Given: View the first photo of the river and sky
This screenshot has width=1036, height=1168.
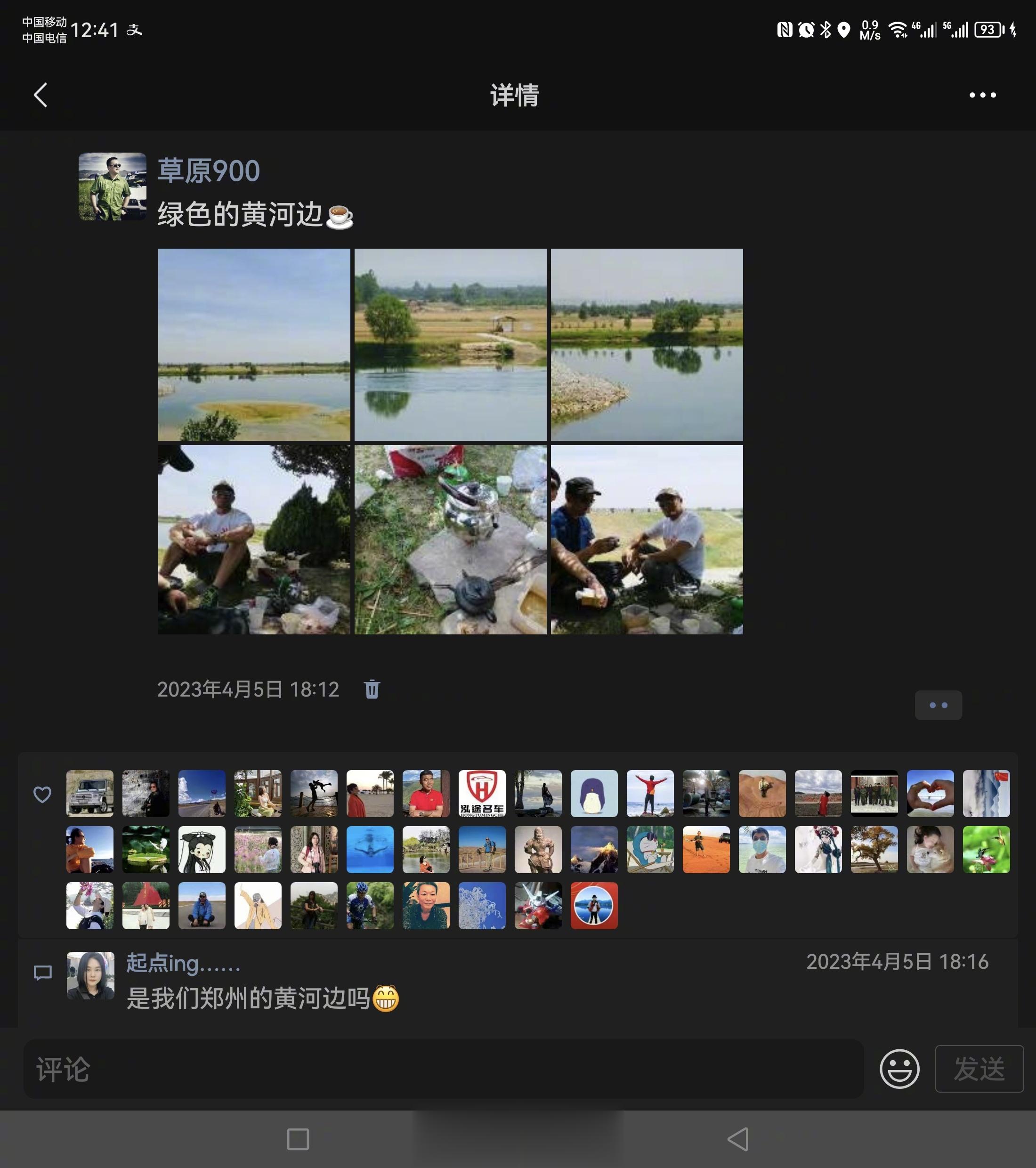Looking at the screenshot, I should [254, 344].
